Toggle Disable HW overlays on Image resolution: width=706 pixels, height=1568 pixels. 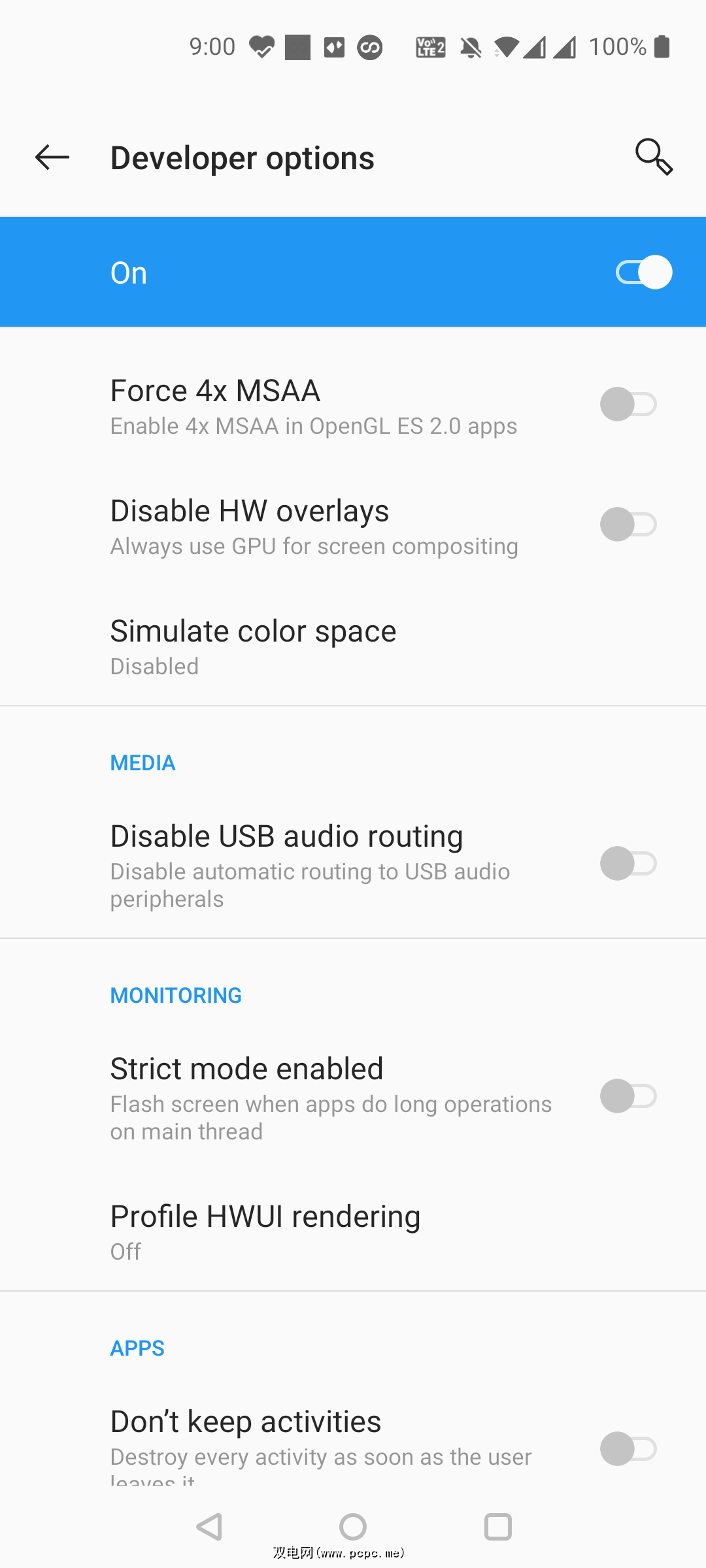(628, 525)
